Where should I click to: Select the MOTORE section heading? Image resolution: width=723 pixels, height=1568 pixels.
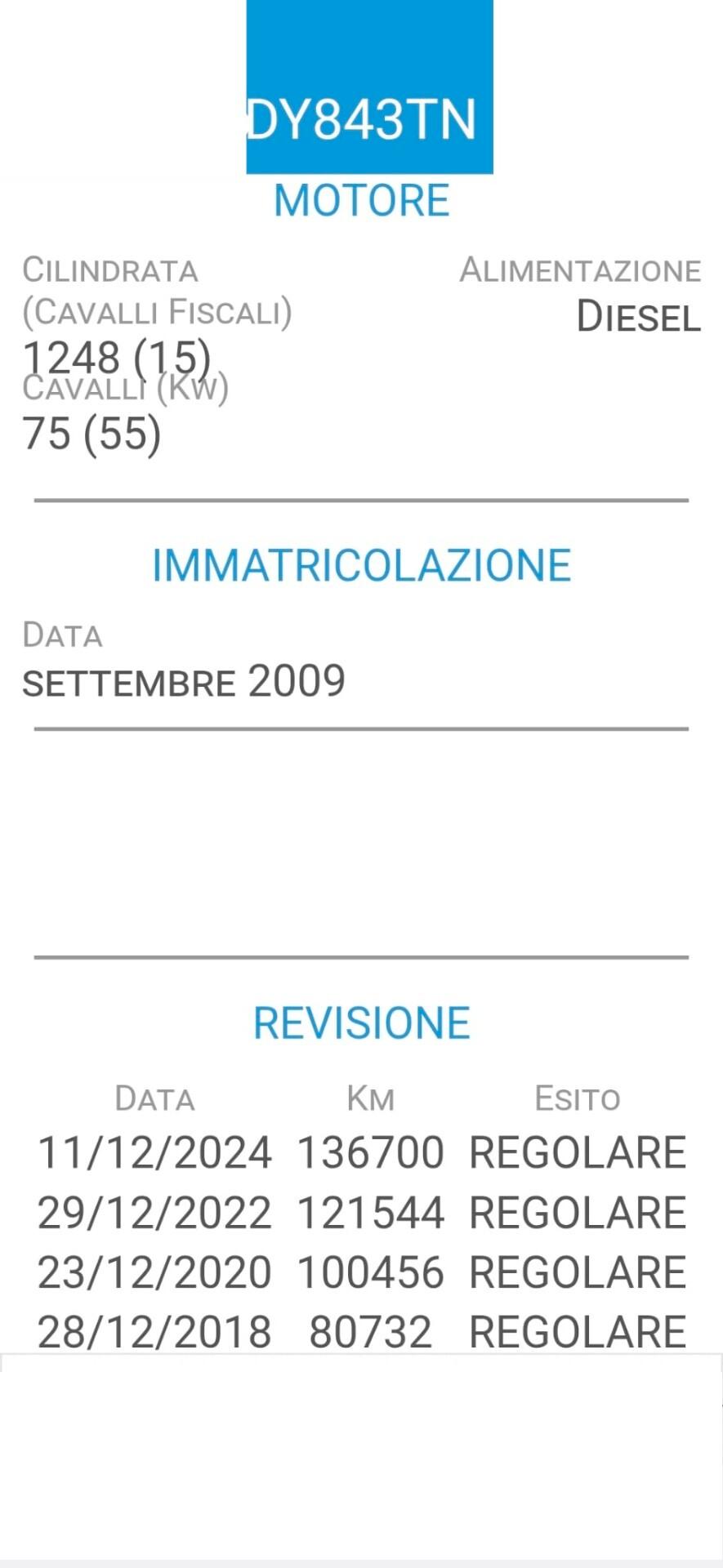click(360, 198)
